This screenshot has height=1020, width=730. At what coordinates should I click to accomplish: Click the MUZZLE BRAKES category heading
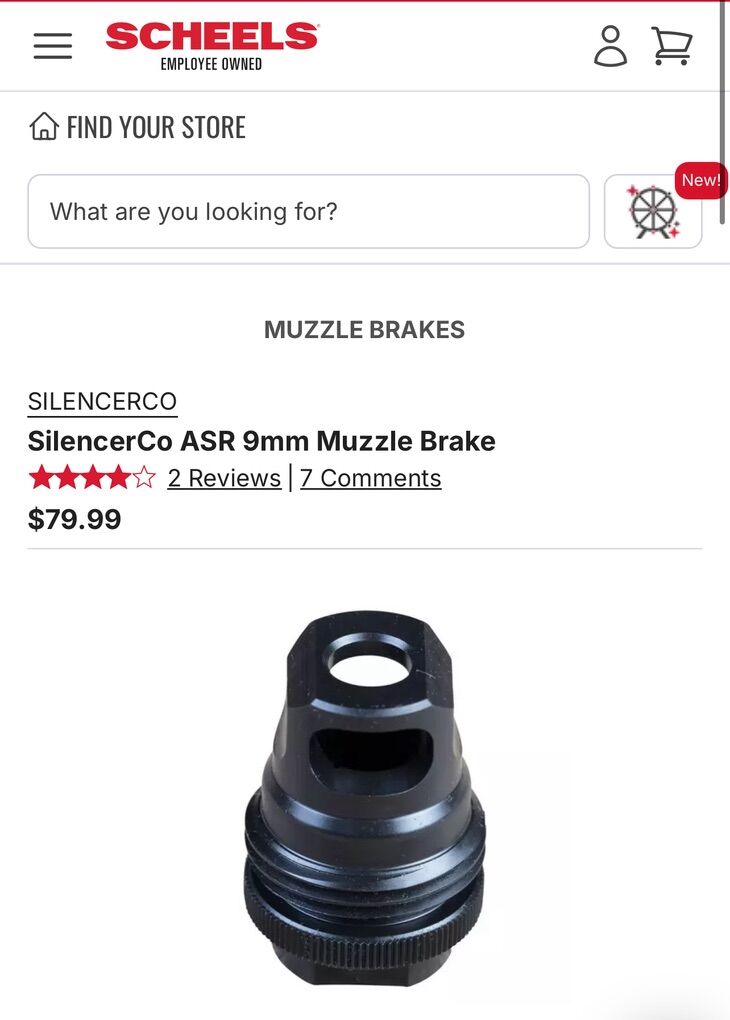364,329
